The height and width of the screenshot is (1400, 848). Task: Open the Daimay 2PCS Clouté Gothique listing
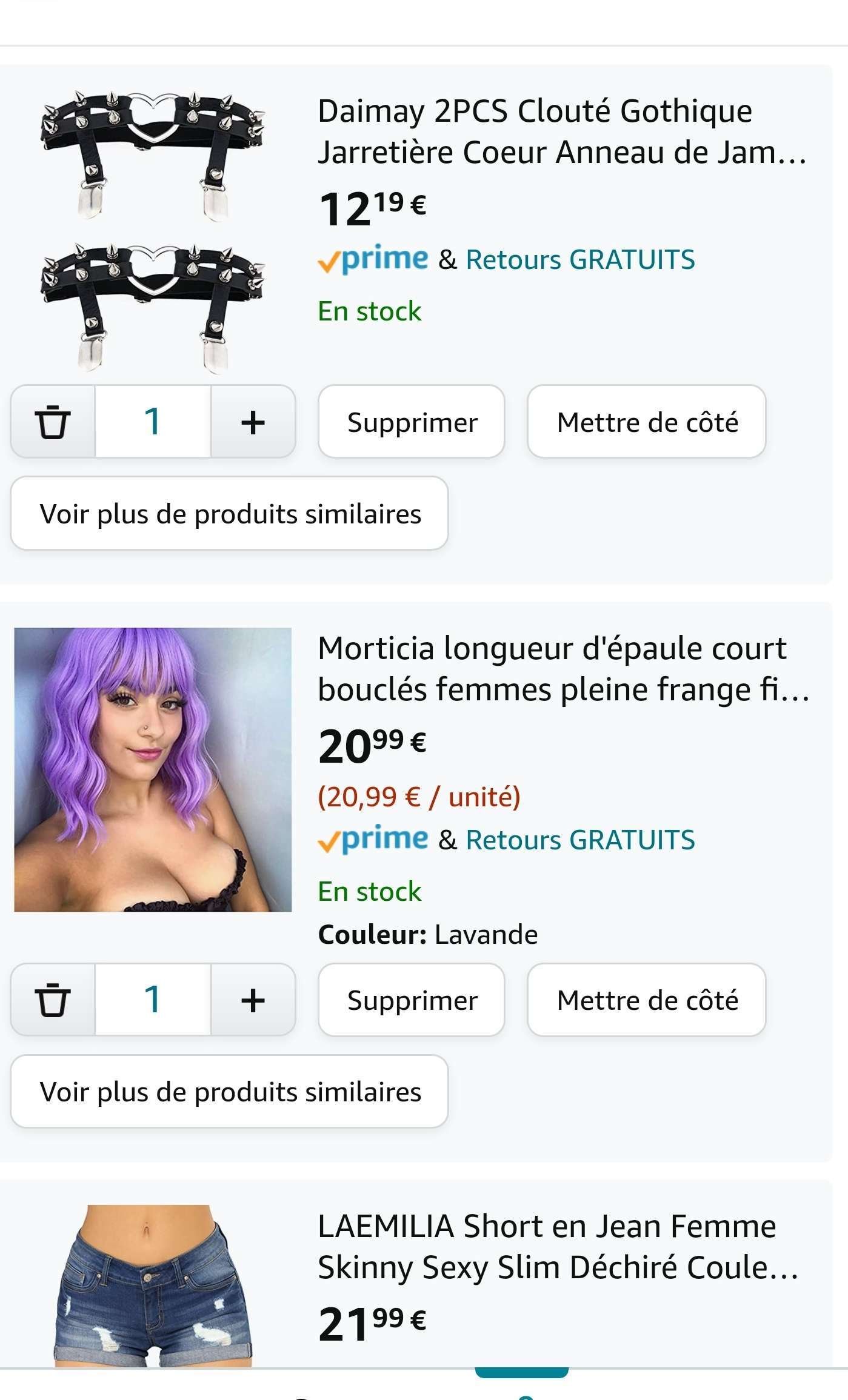coord(561,131)
